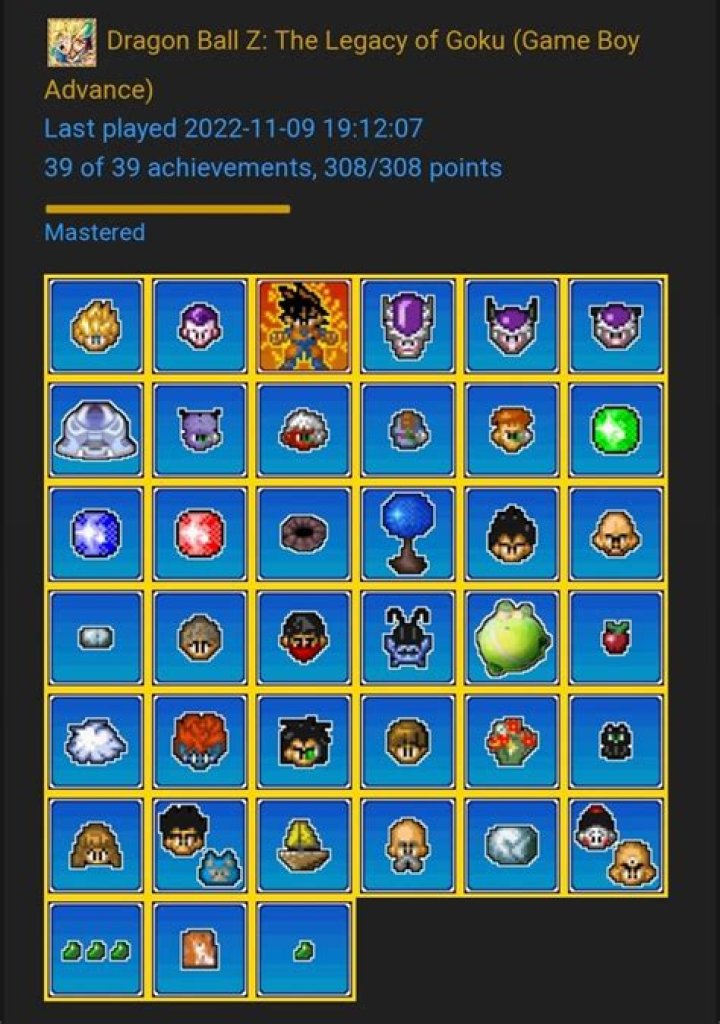Select the blue horned creature badge
The image size is (720, 1024).
pos(408,638)
